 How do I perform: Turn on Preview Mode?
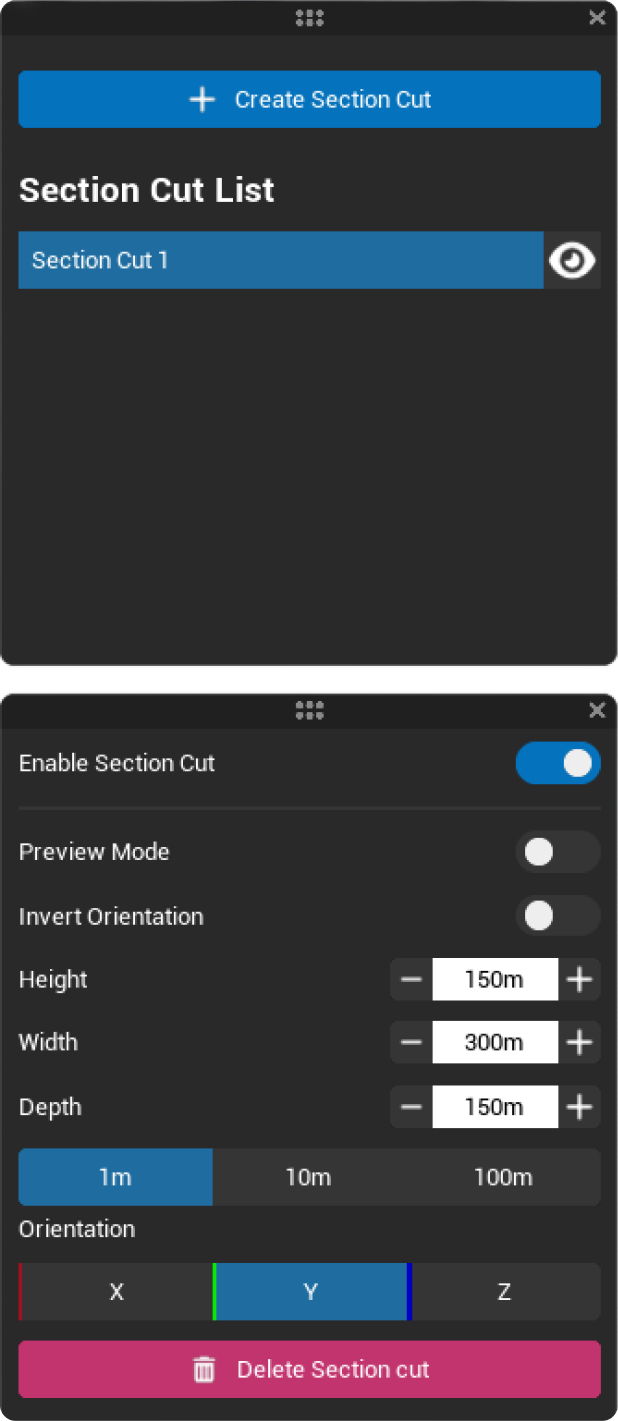click(x=558, y=852)
